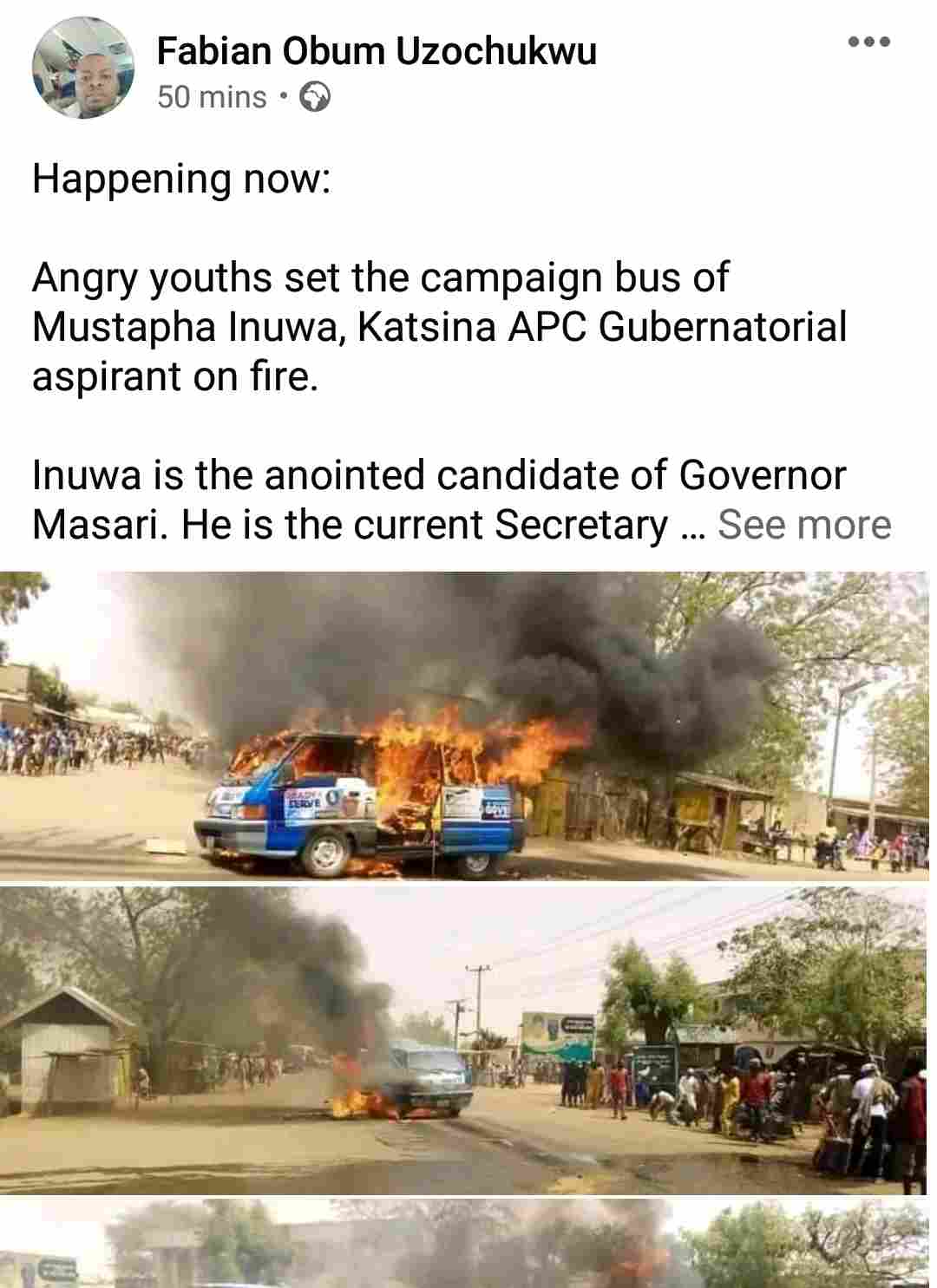This screenshot has width=937, height=1288.
Task: Open second photo of van on road
Action: coord(464,1039)
